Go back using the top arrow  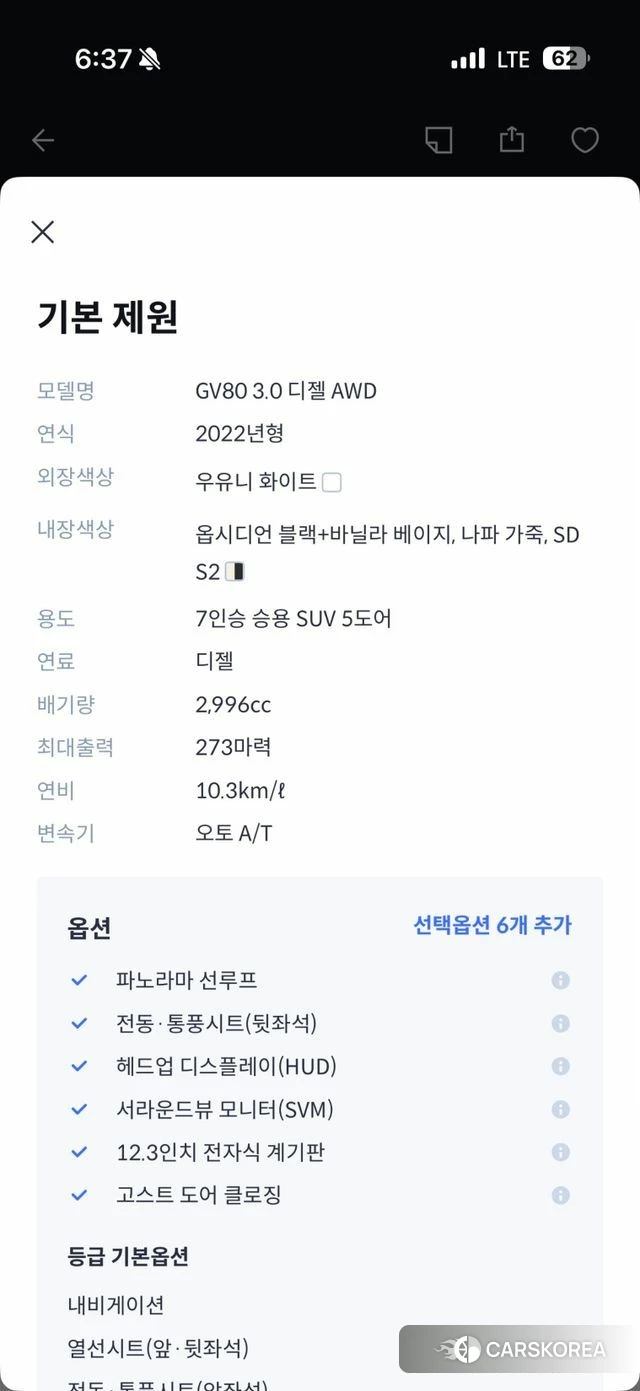click(43, 140)
